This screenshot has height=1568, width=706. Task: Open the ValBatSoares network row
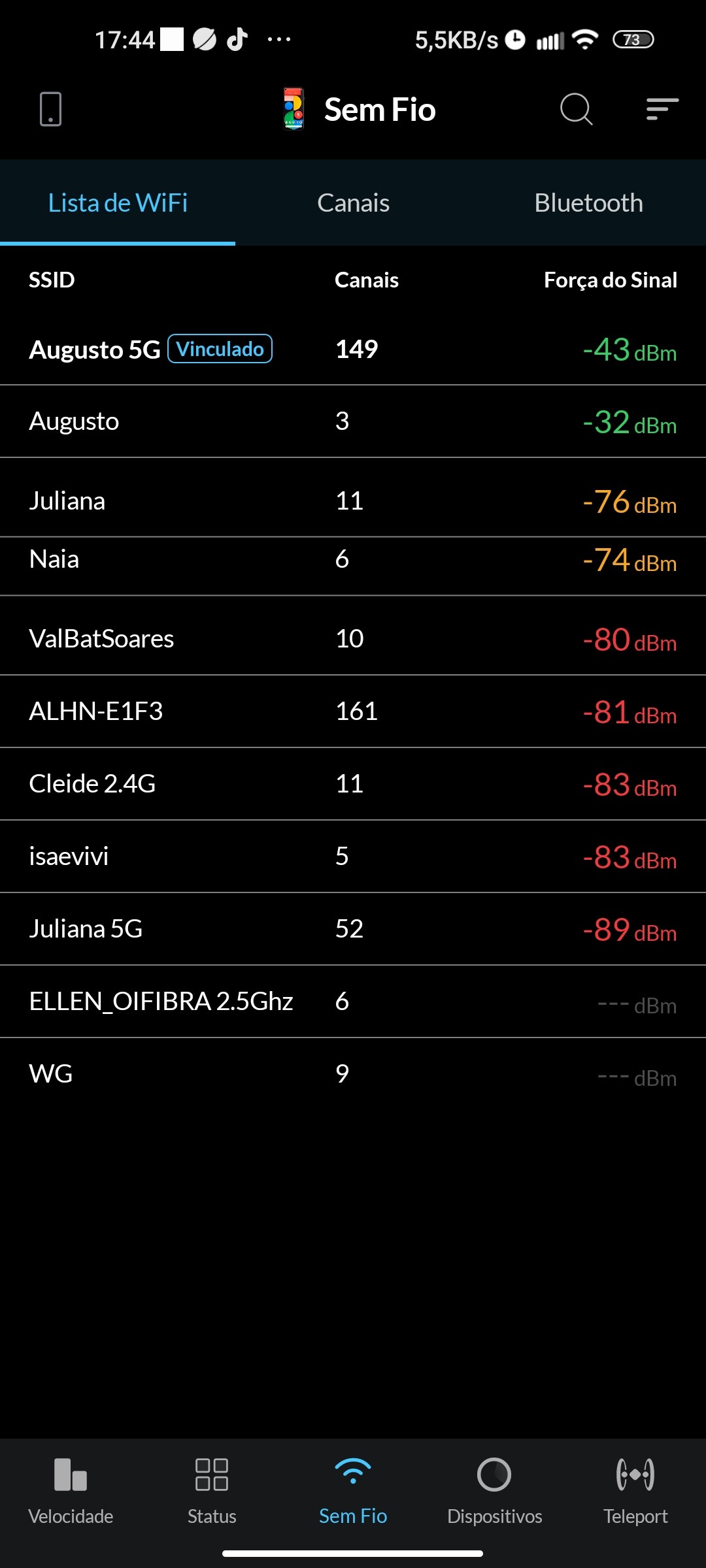pyautogui.click(x=353, y=639)
